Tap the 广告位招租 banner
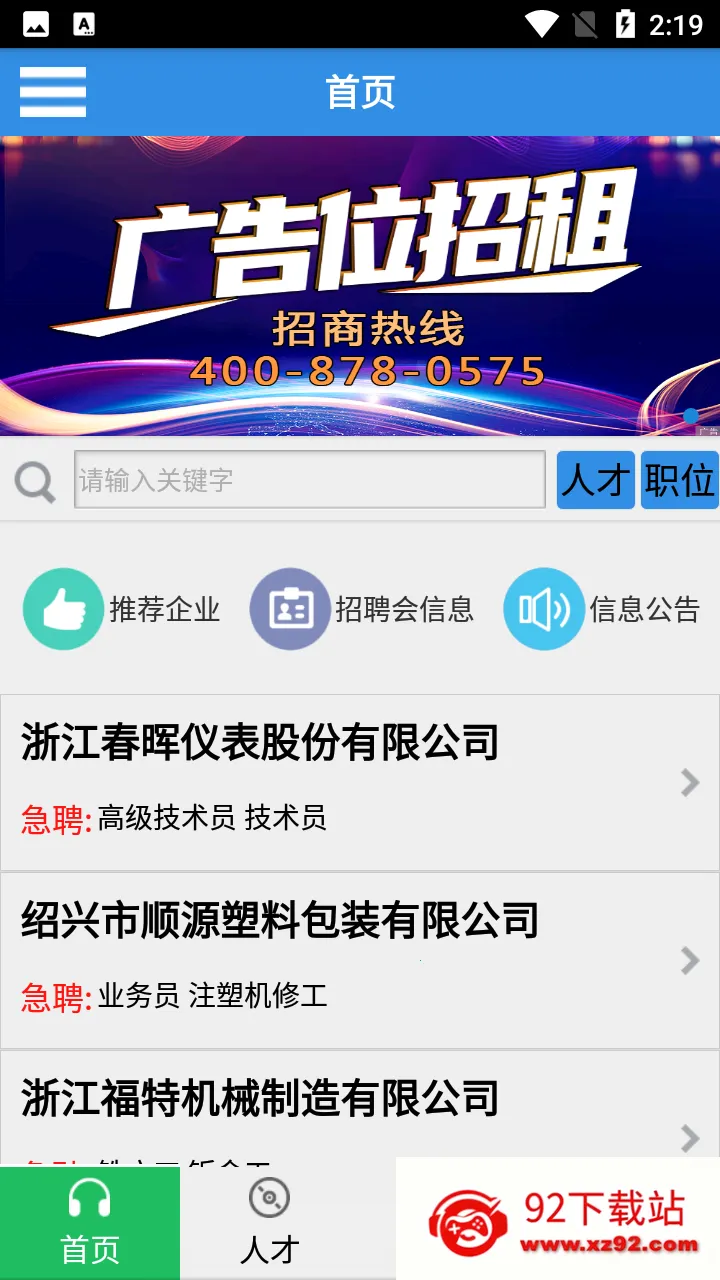 [x=360, y=286]
